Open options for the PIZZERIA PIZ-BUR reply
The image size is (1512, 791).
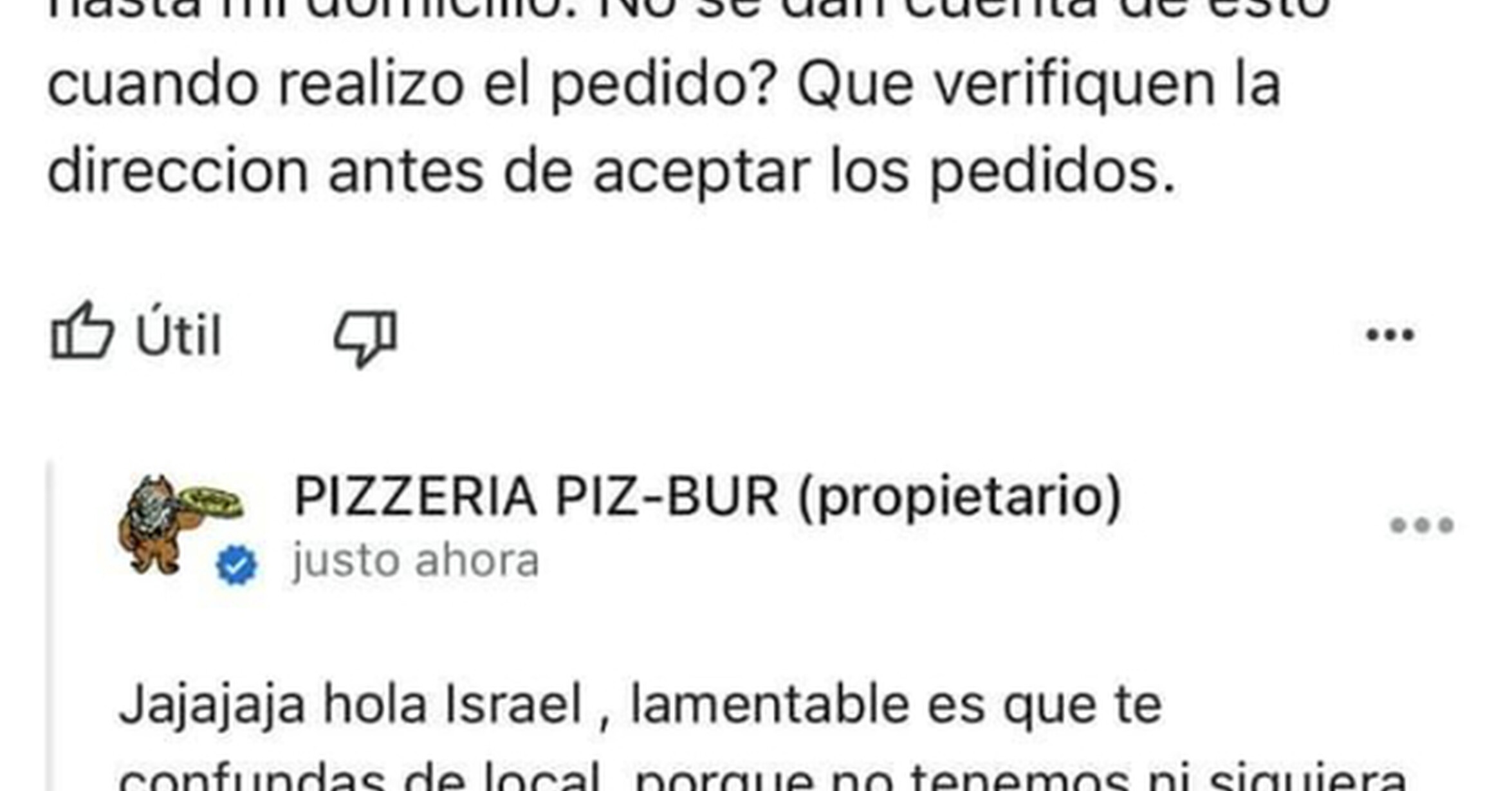(1421, 525)
